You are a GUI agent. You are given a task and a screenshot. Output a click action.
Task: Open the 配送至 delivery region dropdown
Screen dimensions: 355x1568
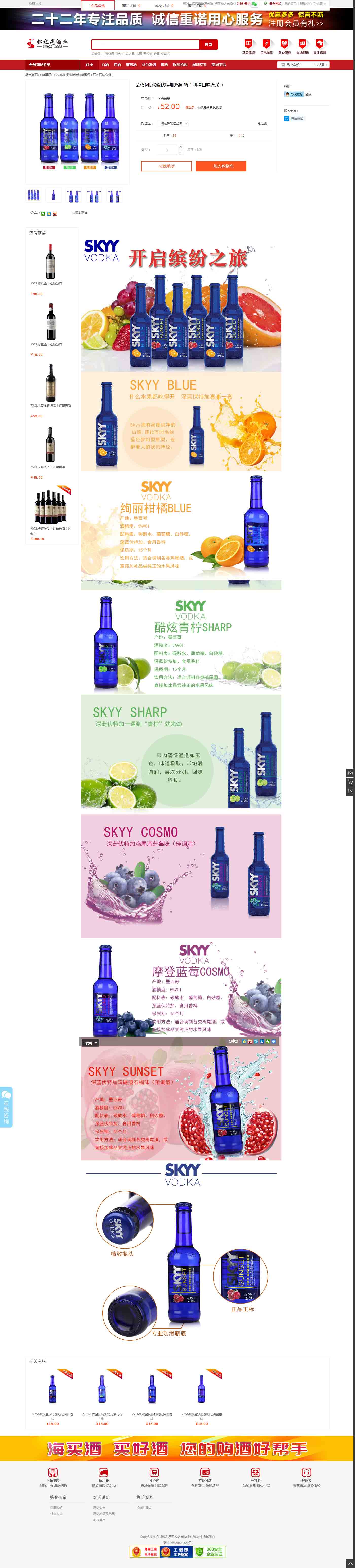coord(174,123)
